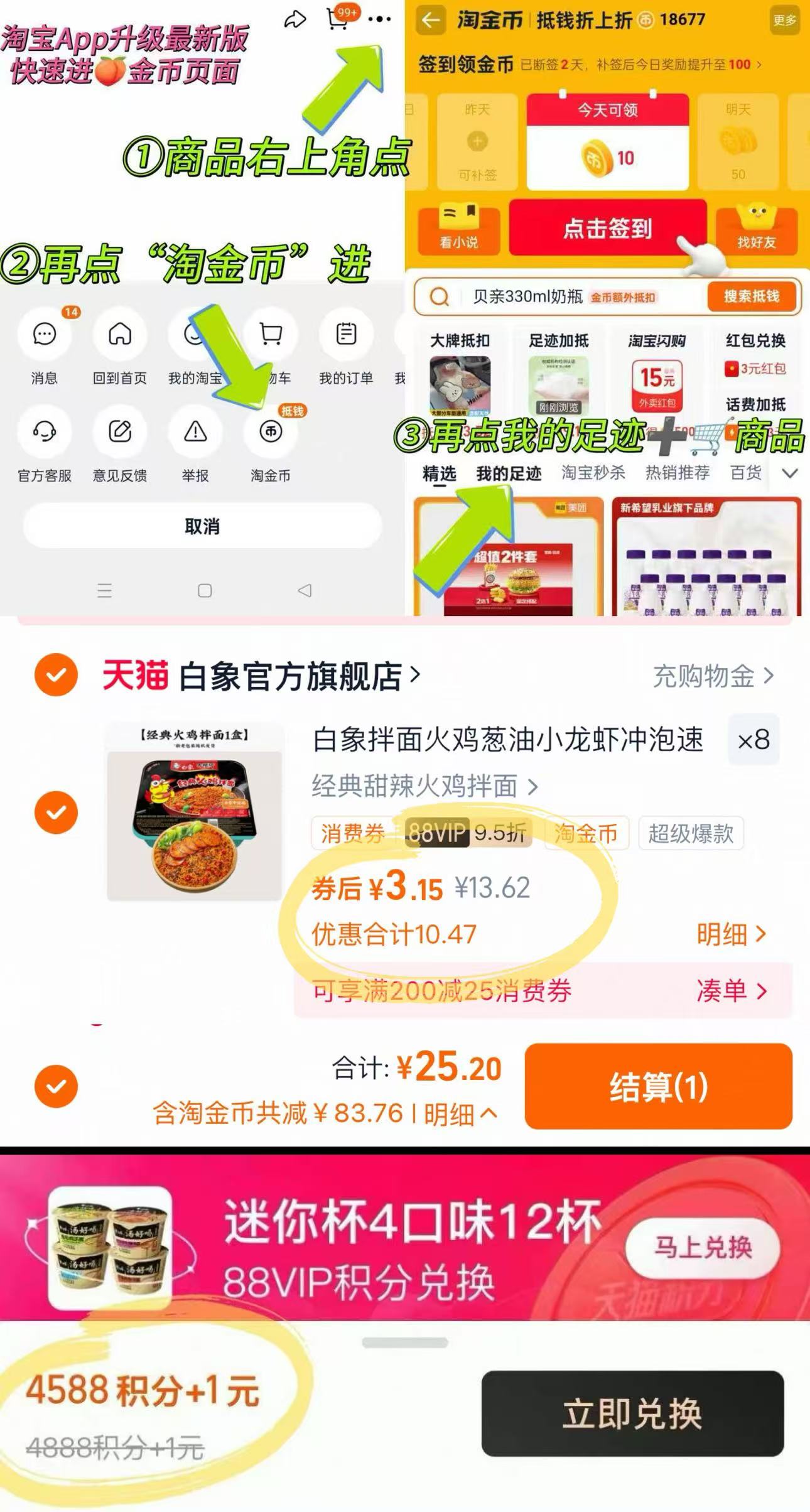
Task: Click the down chevron beside 百货 tab
Action: pyautogui.click(x=790, y=474)
